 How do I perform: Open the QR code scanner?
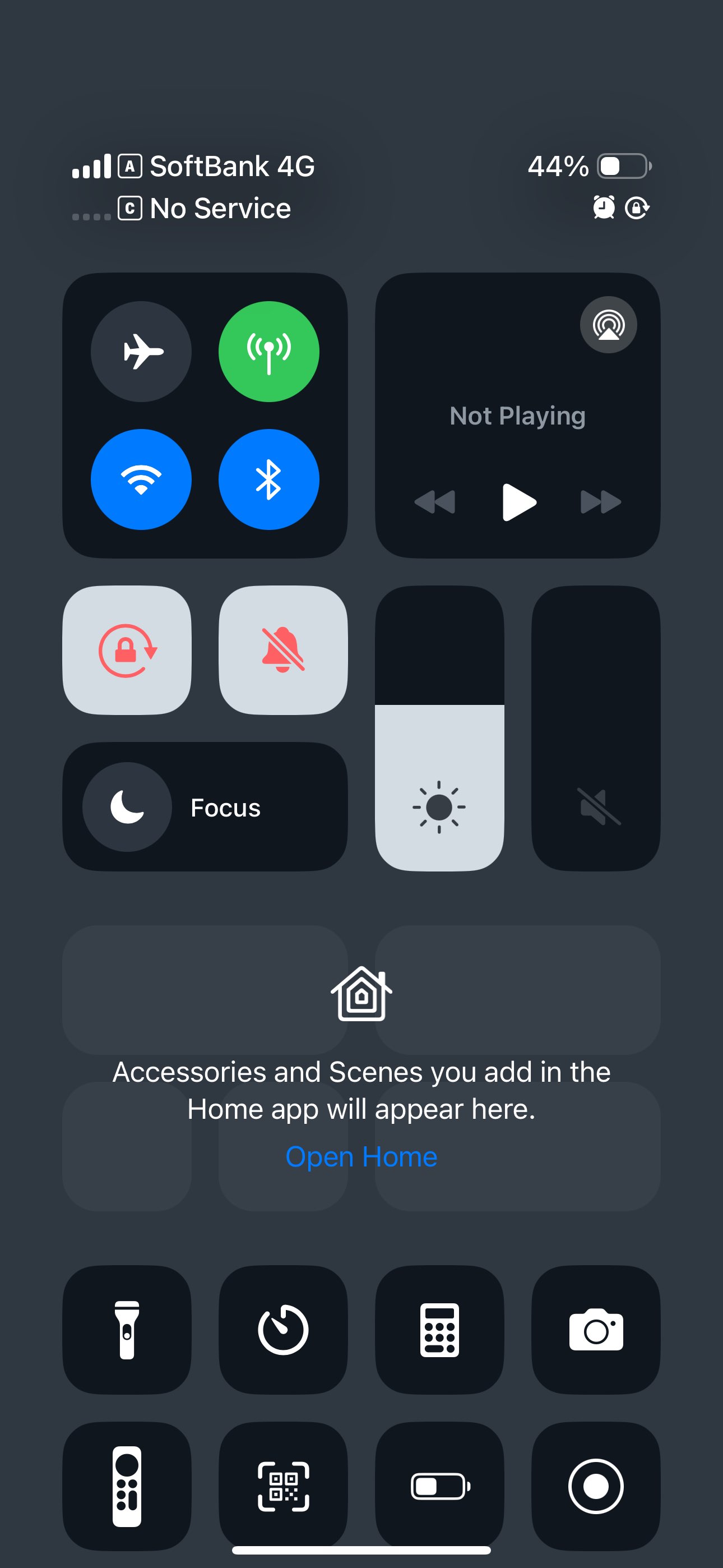click(x=283, y=1486)
